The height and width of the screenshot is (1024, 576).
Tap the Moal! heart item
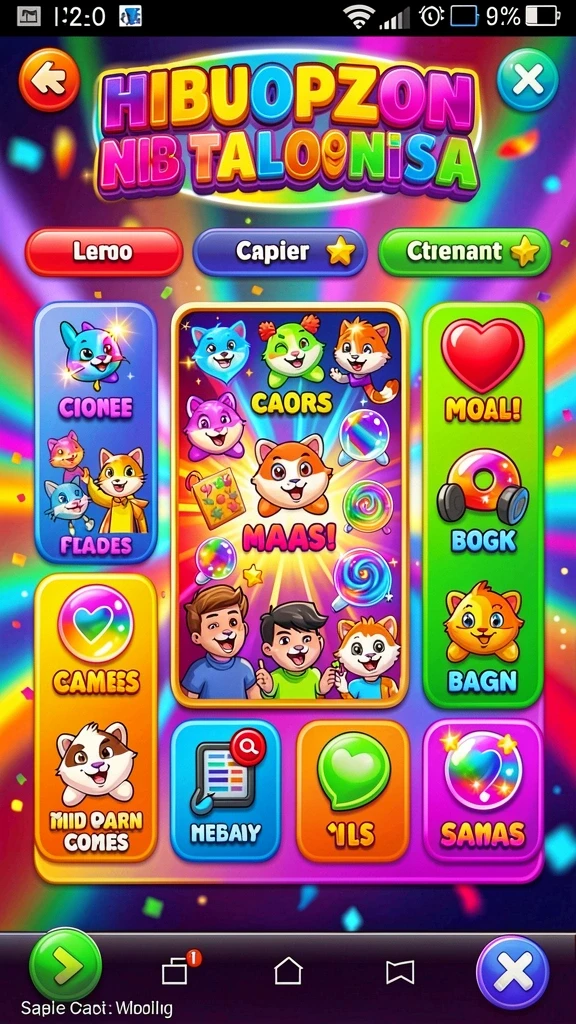pos(483,370)
